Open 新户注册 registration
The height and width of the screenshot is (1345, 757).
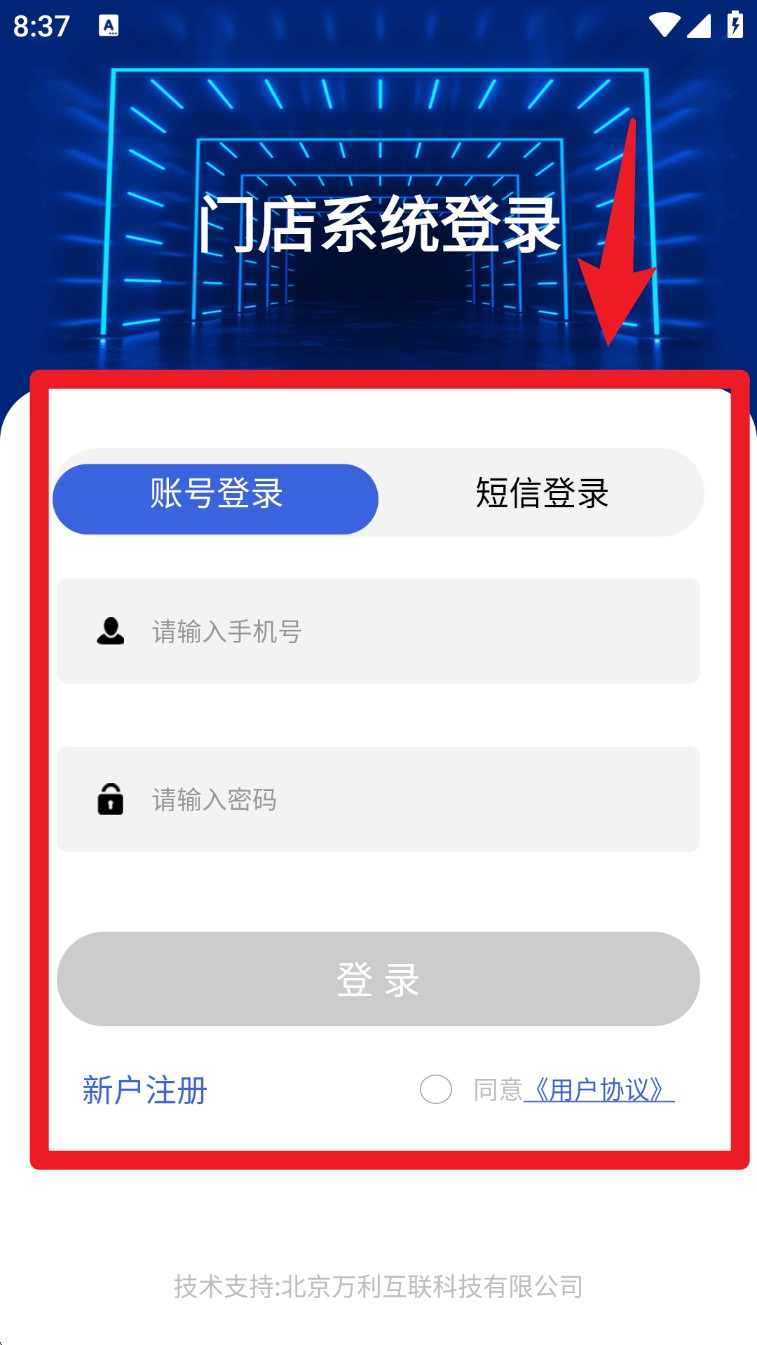click(144, 1090)
